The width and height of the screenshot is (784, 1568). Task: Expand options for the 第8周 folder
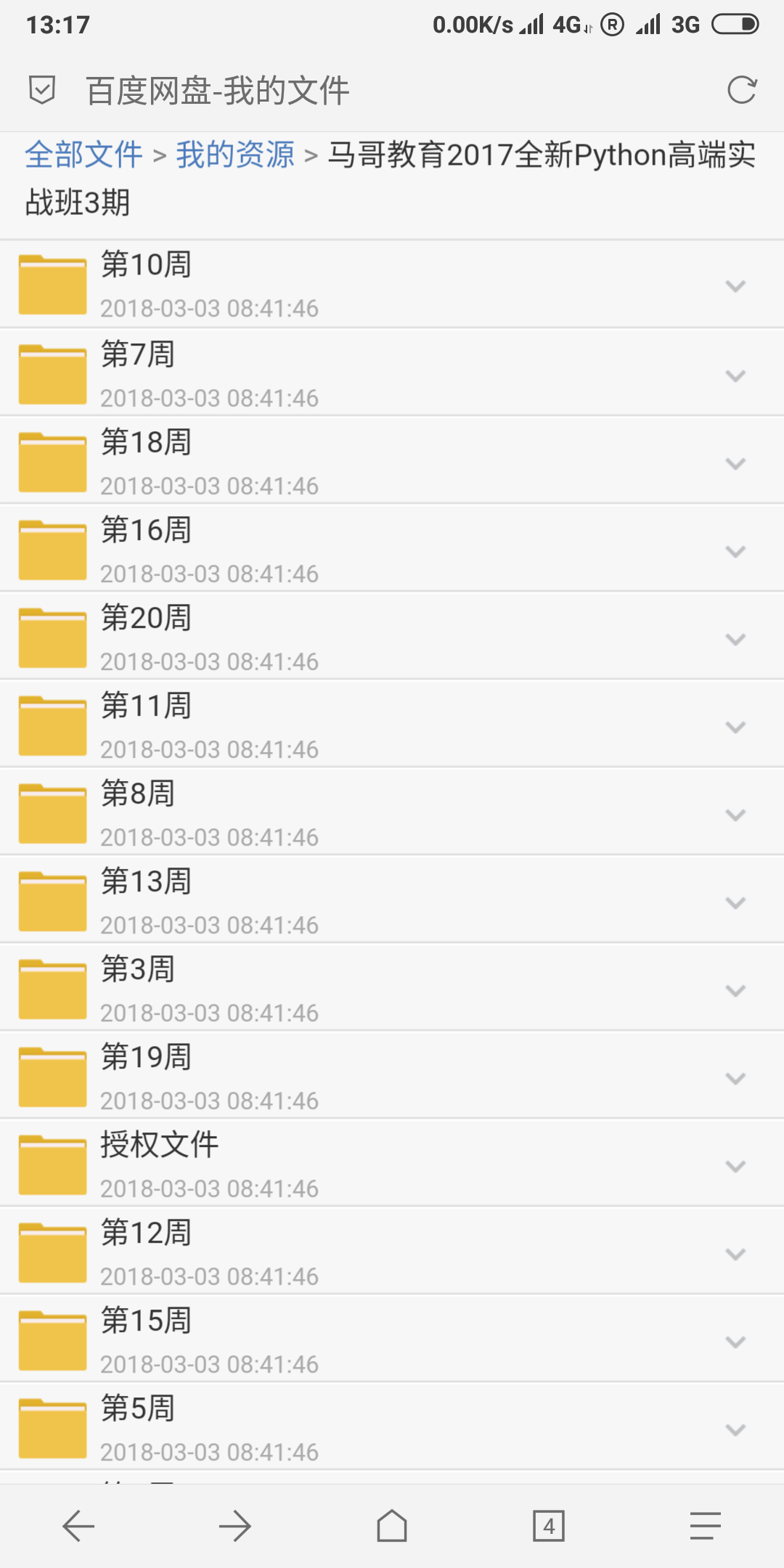coord(735,815)
